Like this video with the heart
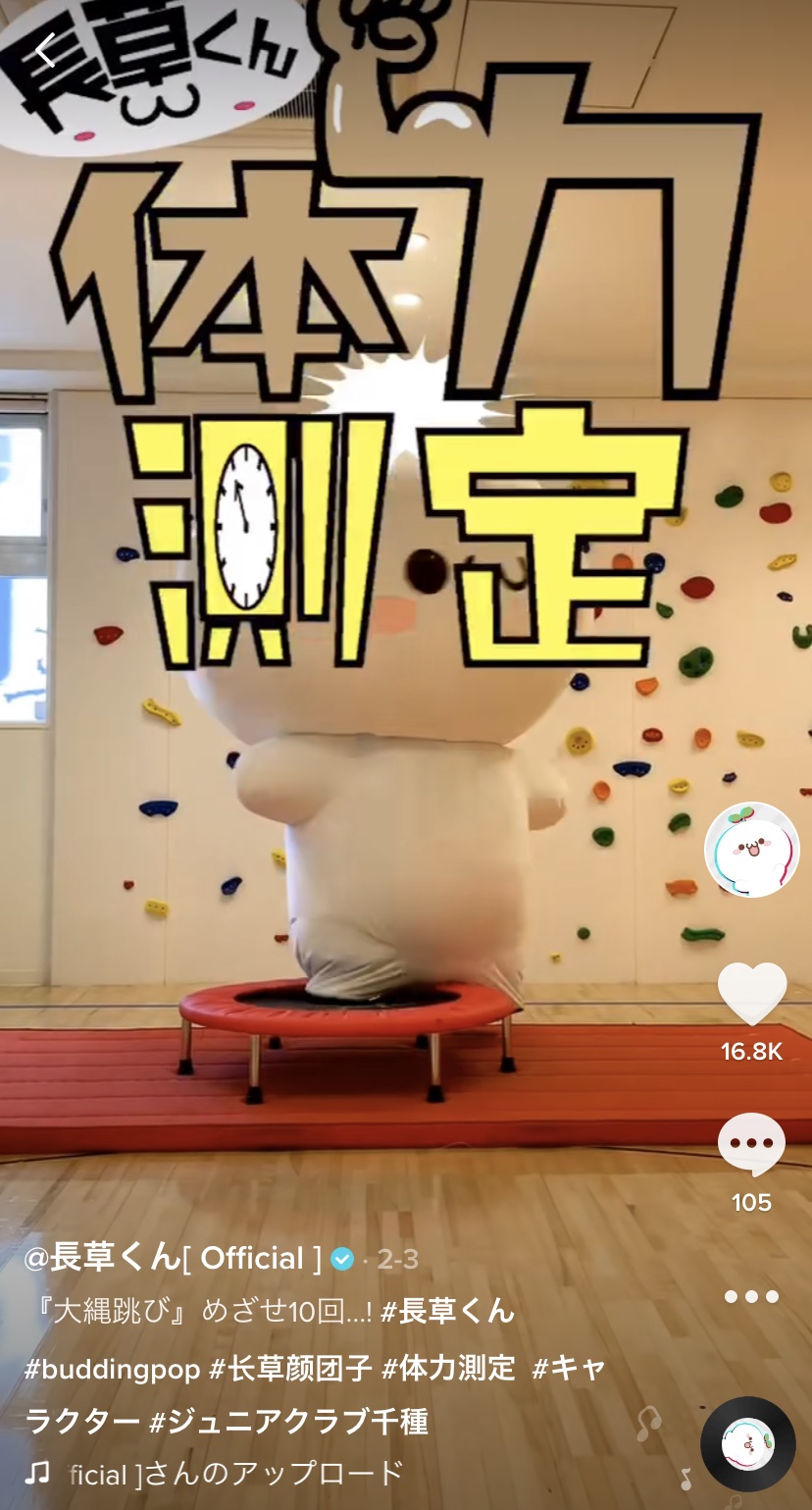This screenshot has height=1510, width=812. 752,994
